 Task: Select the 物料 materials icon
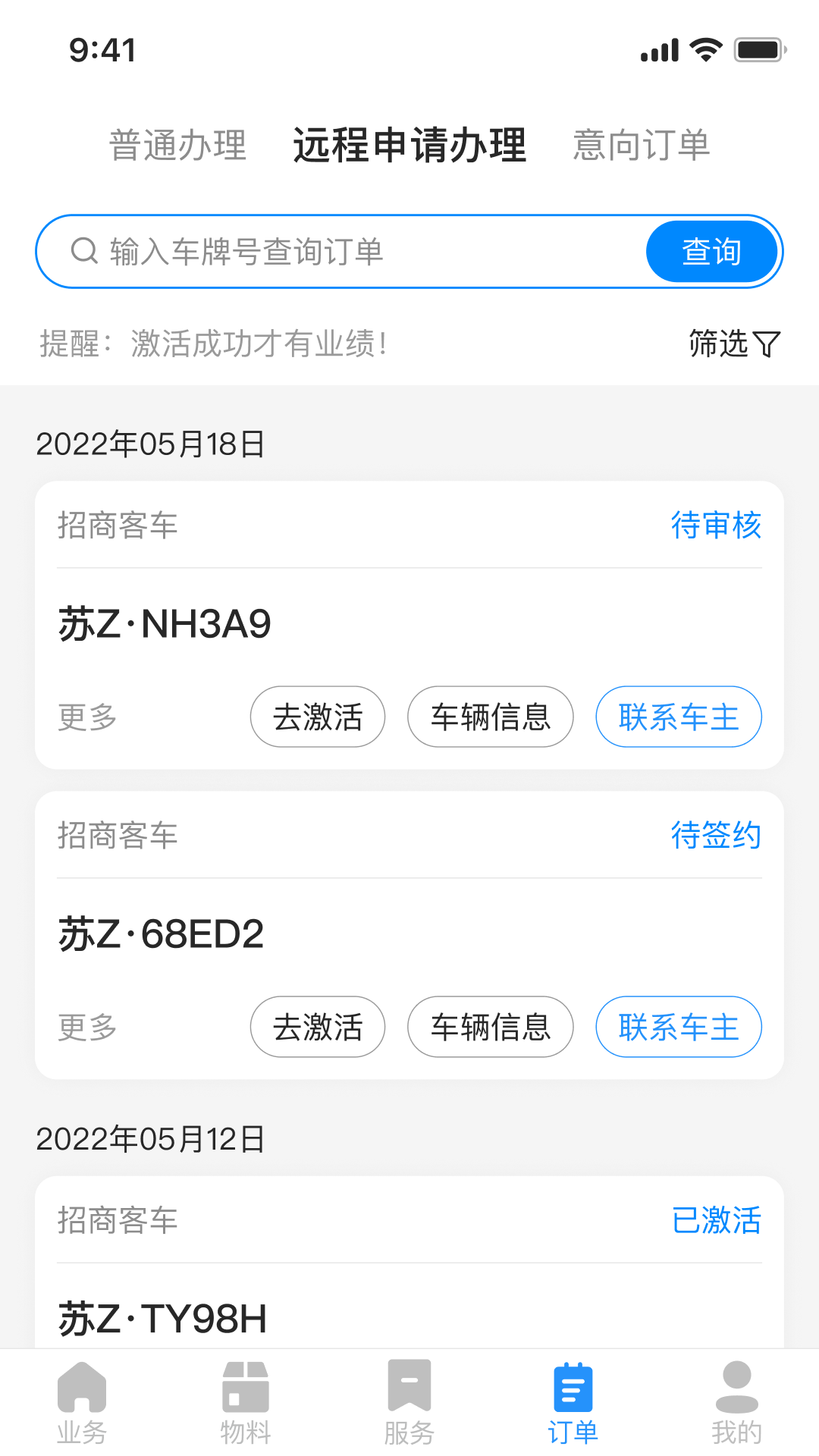click(x=245, y=1403)
